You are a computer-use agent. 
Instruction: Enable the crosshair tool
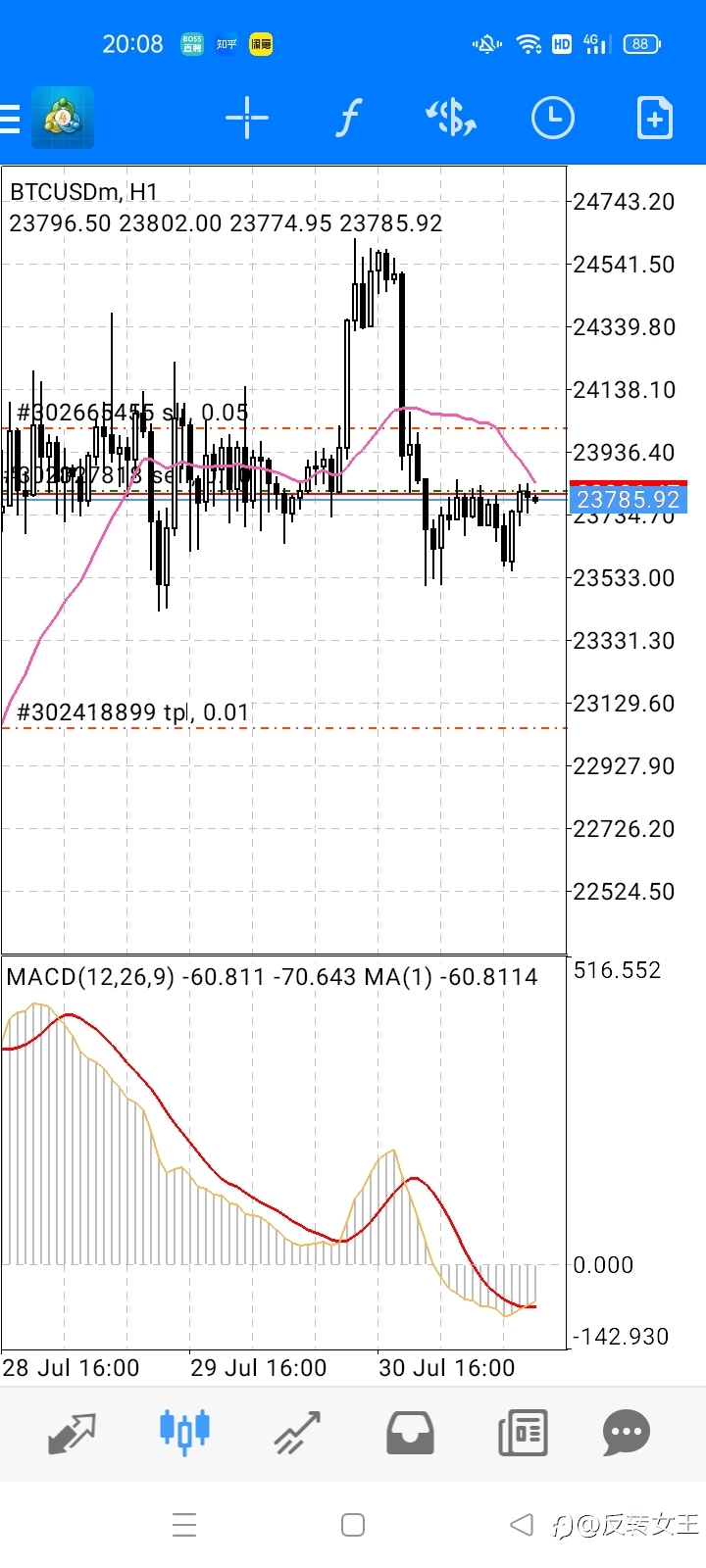pyautogui.click(x=246, y=119)
